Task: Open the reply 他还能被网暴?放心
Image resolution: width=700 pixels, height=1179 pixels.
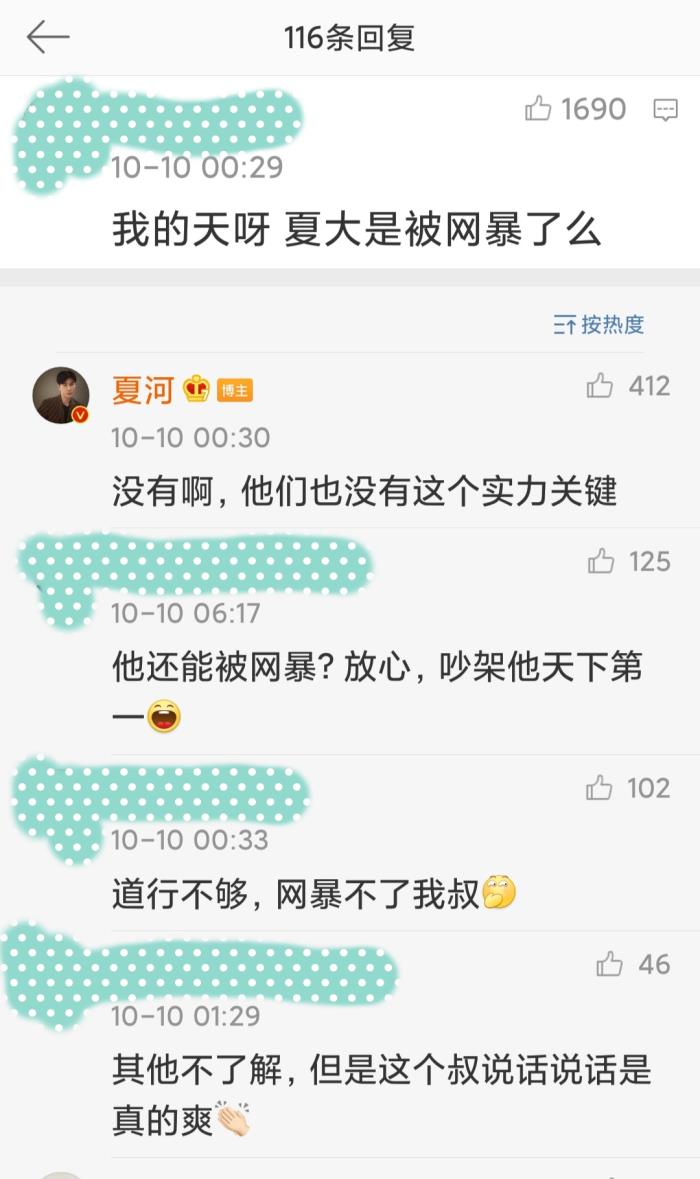Action: point(376,668)
